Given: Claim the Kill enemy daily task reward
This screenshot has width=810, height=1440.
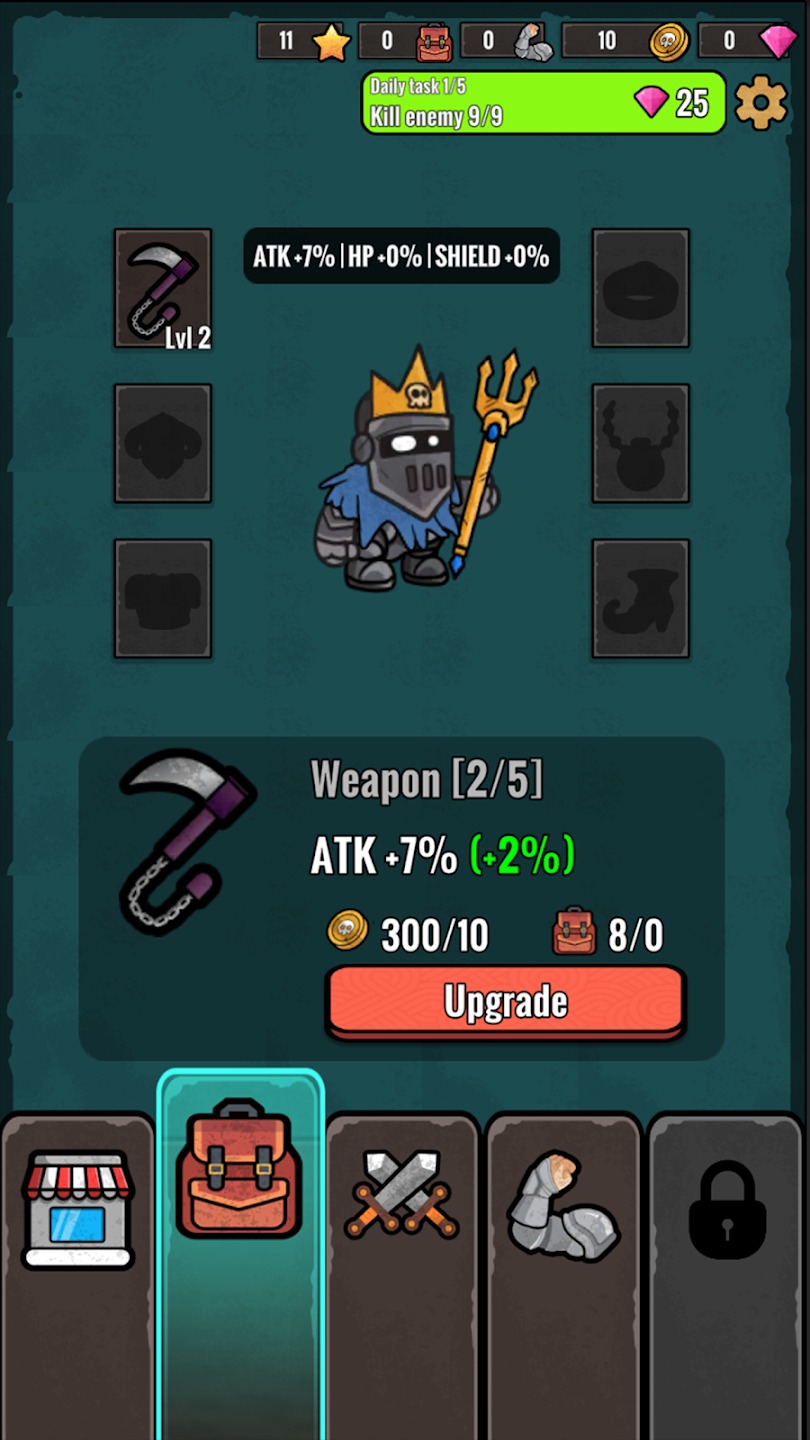Looking at the screenshot, I should click(543, 102).
